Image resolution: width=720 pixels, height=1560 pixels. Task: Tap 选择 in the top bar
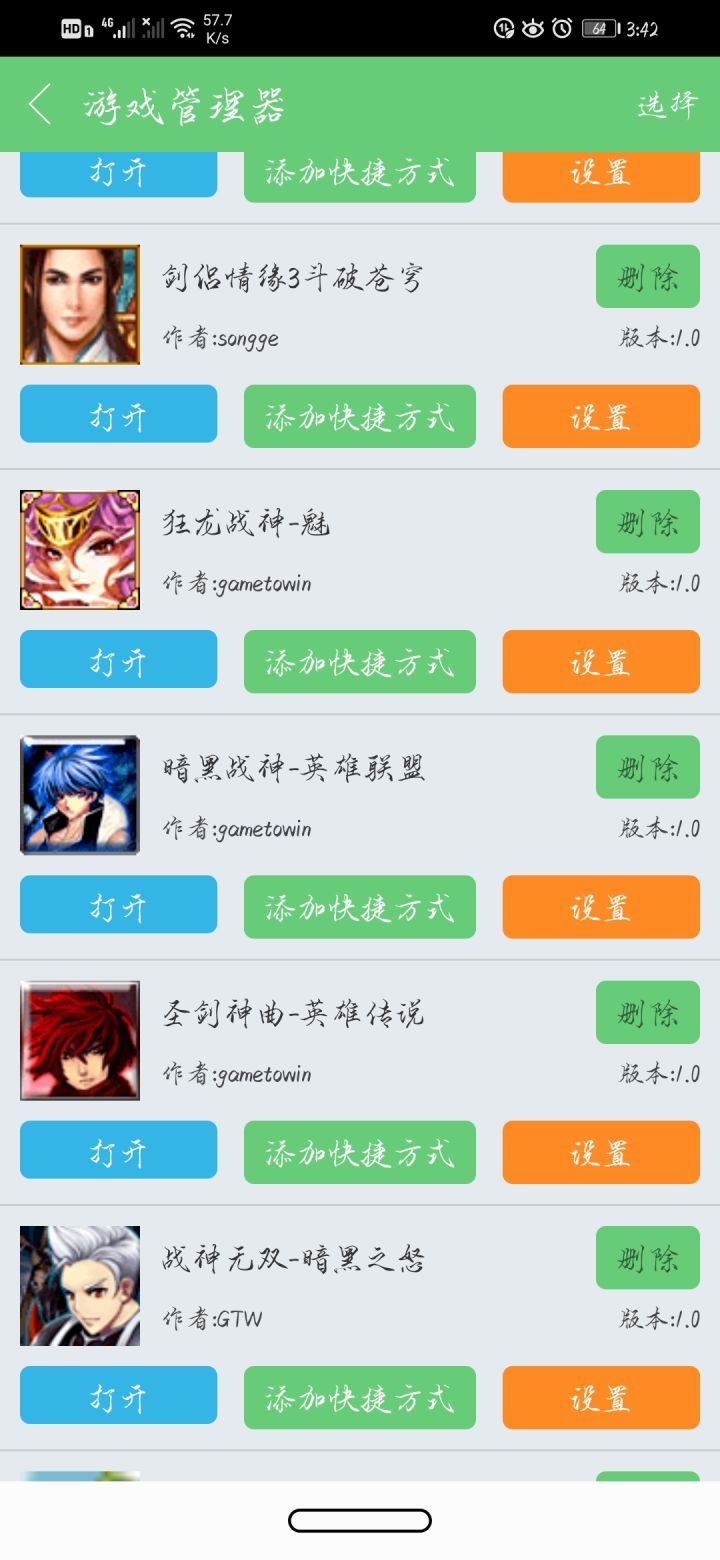(667, 105)
